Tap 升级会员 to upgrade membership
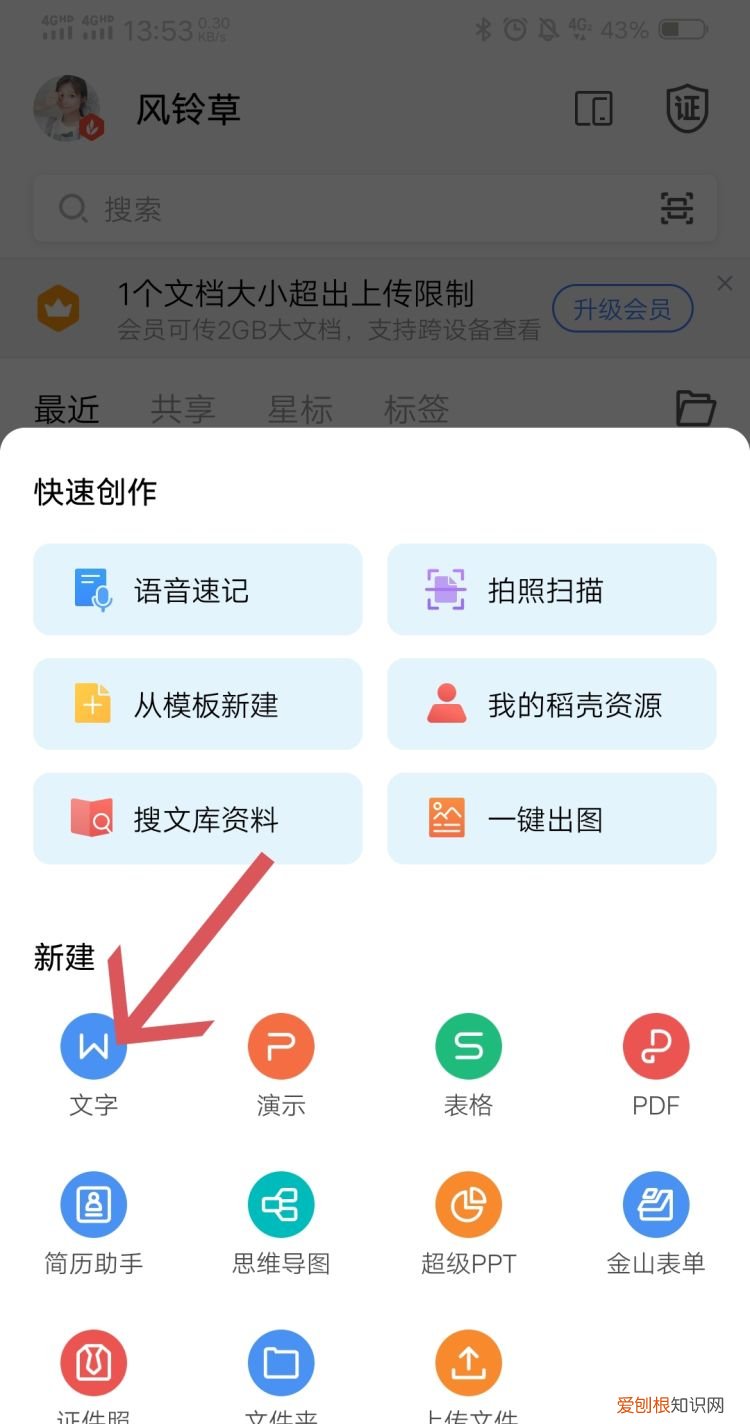 [622, 310]
